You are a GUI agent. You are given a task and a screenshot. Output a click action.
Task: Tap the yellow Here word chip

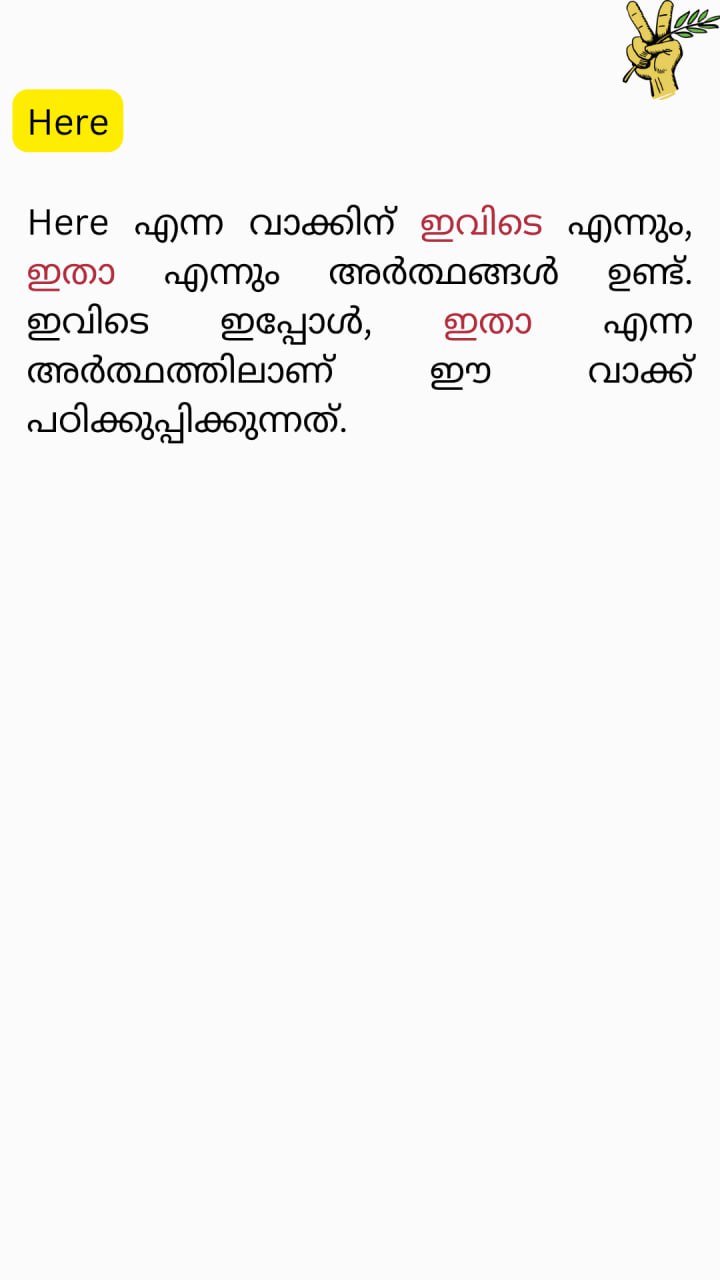(68, 121)
